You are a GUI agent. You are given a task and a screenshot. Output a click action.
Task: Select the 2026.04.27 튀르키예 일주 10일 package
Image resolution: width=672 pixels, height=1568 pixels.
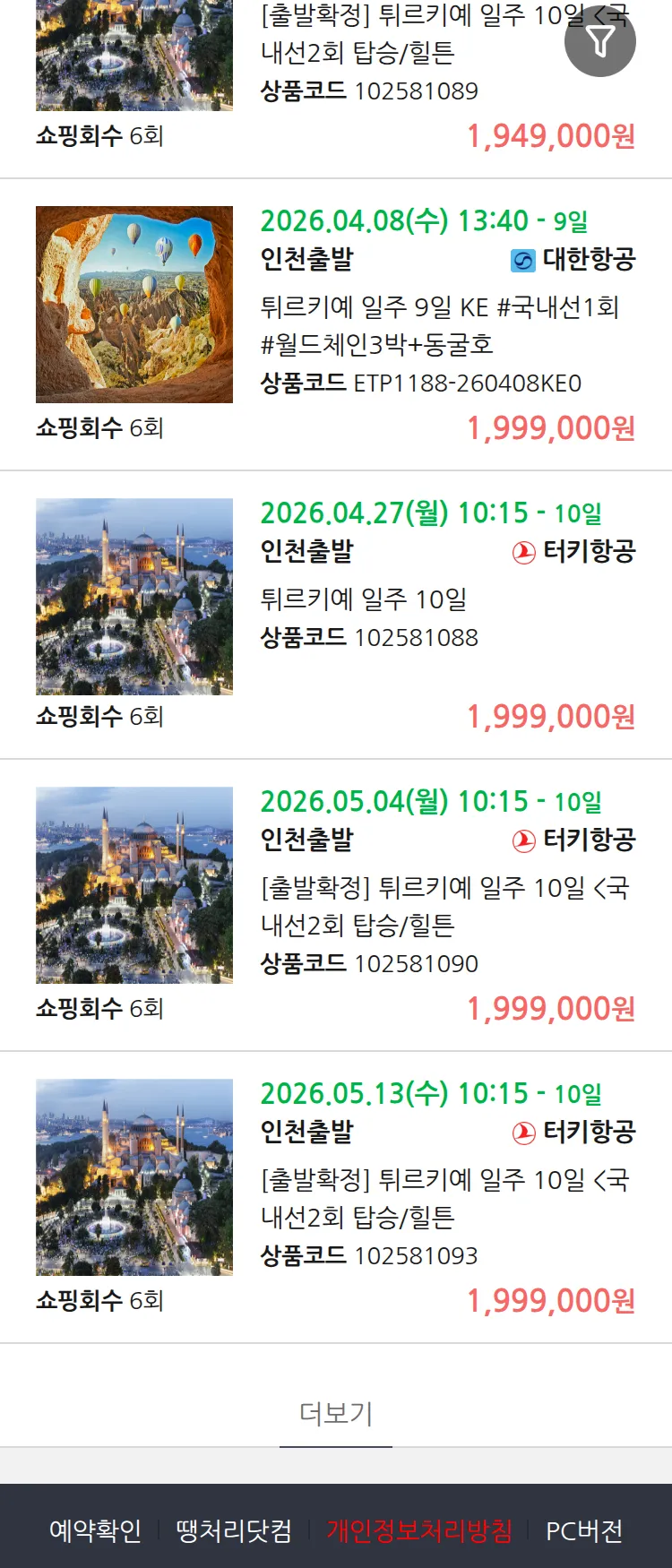click(364, 599)
